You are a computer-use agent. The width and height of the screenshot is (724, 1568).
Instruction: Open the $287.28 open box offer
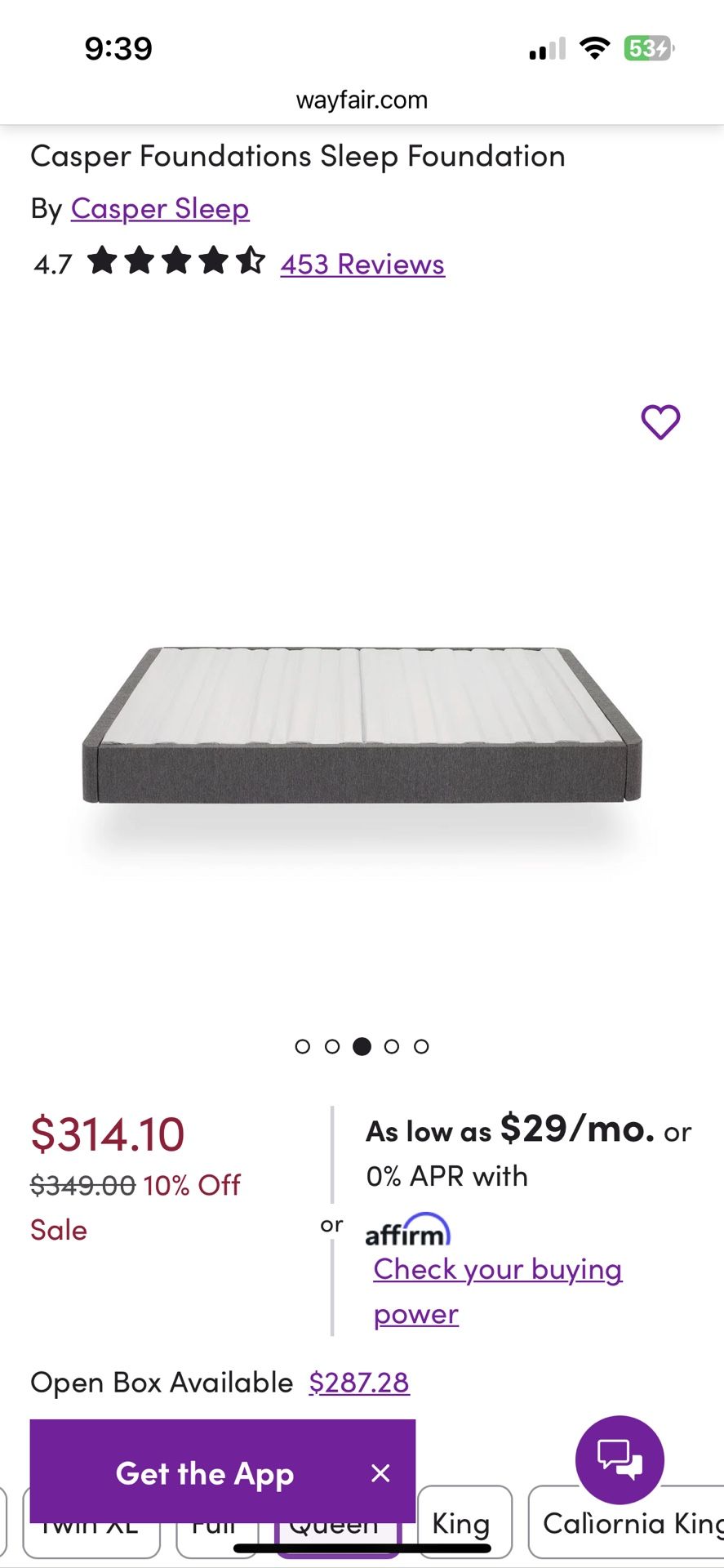(x=359, y=1383)
